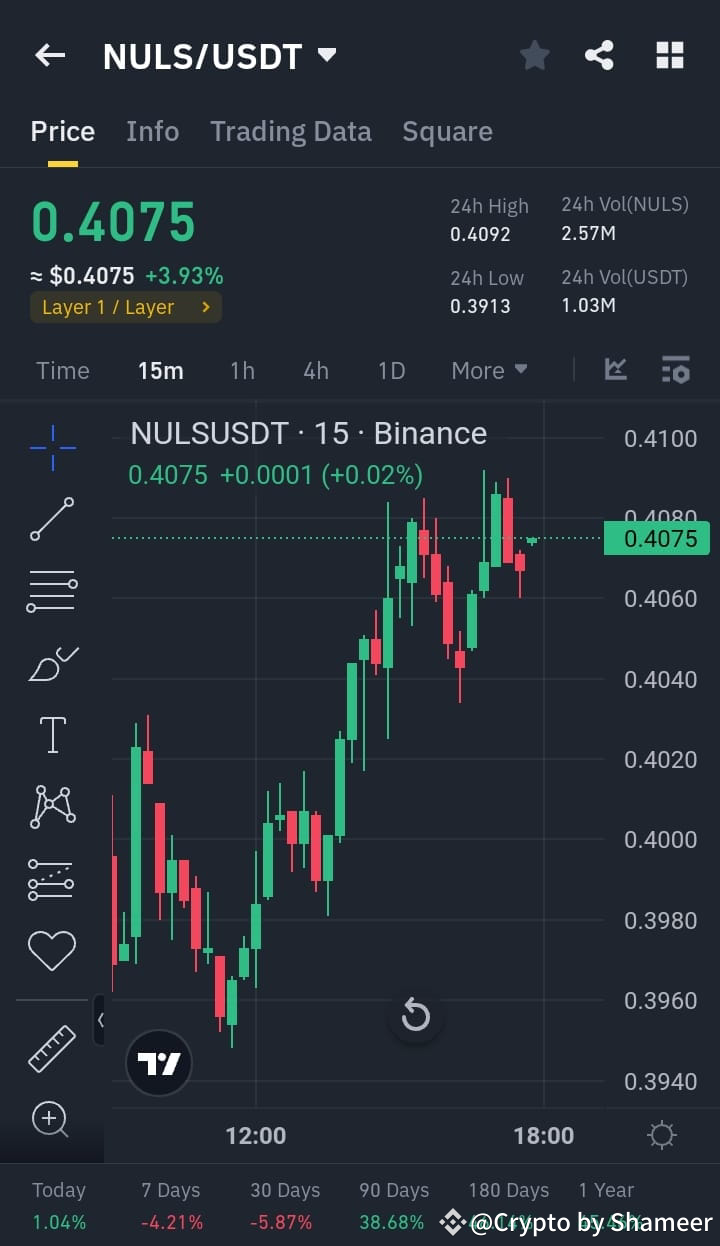Reset the chart view with the refresh button
The height and width of the screenshot is (1246, 720).
click(416, 1015)
